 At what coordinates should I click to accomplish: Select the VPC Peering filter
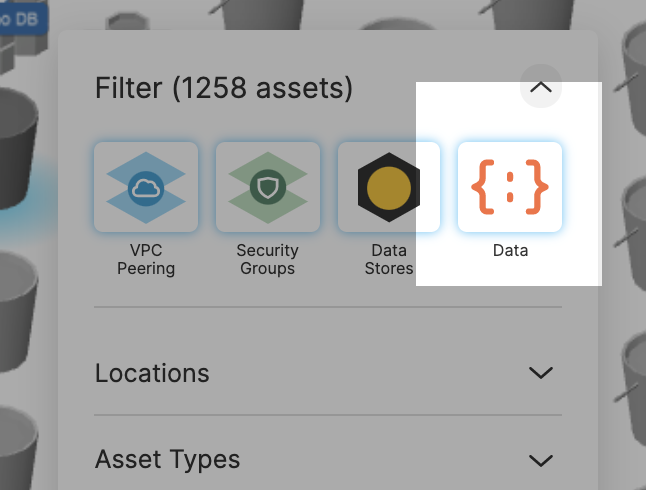146,187
